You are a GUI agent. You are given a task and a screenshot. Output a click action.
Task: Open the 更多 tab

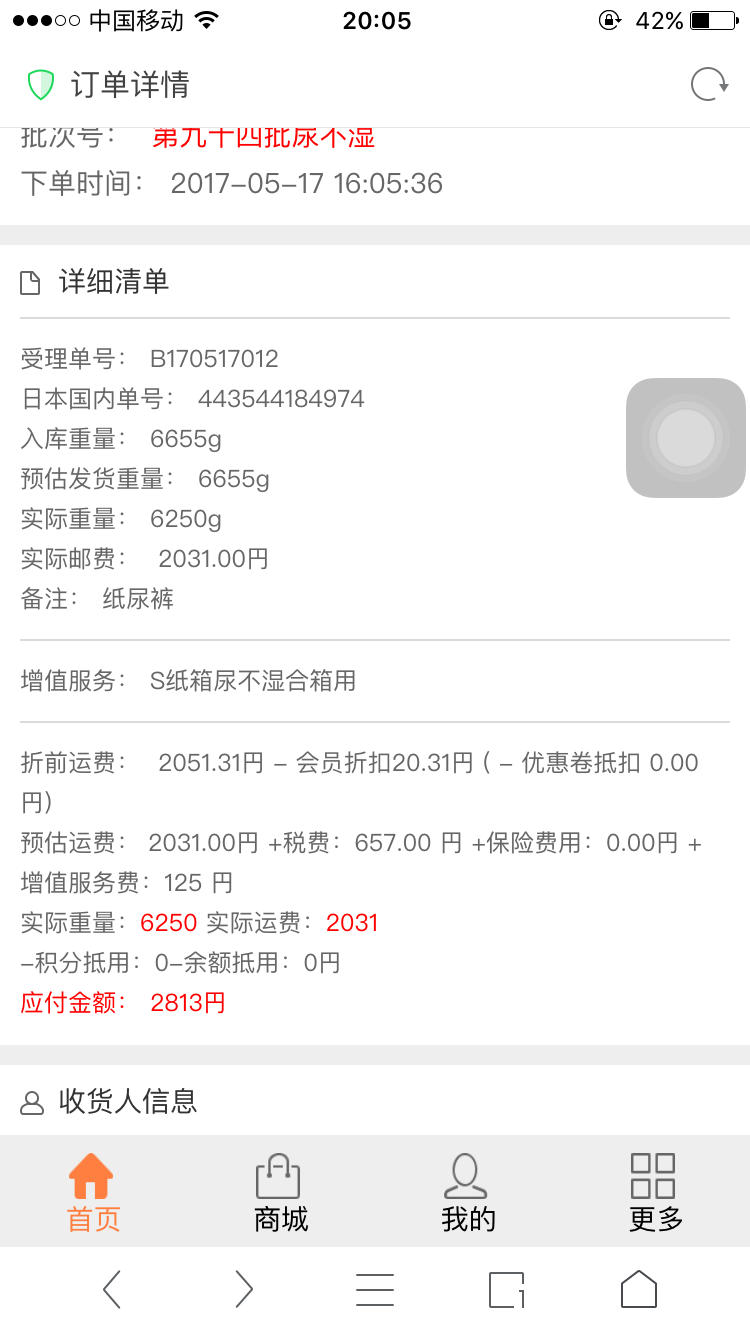point(654,1193)
